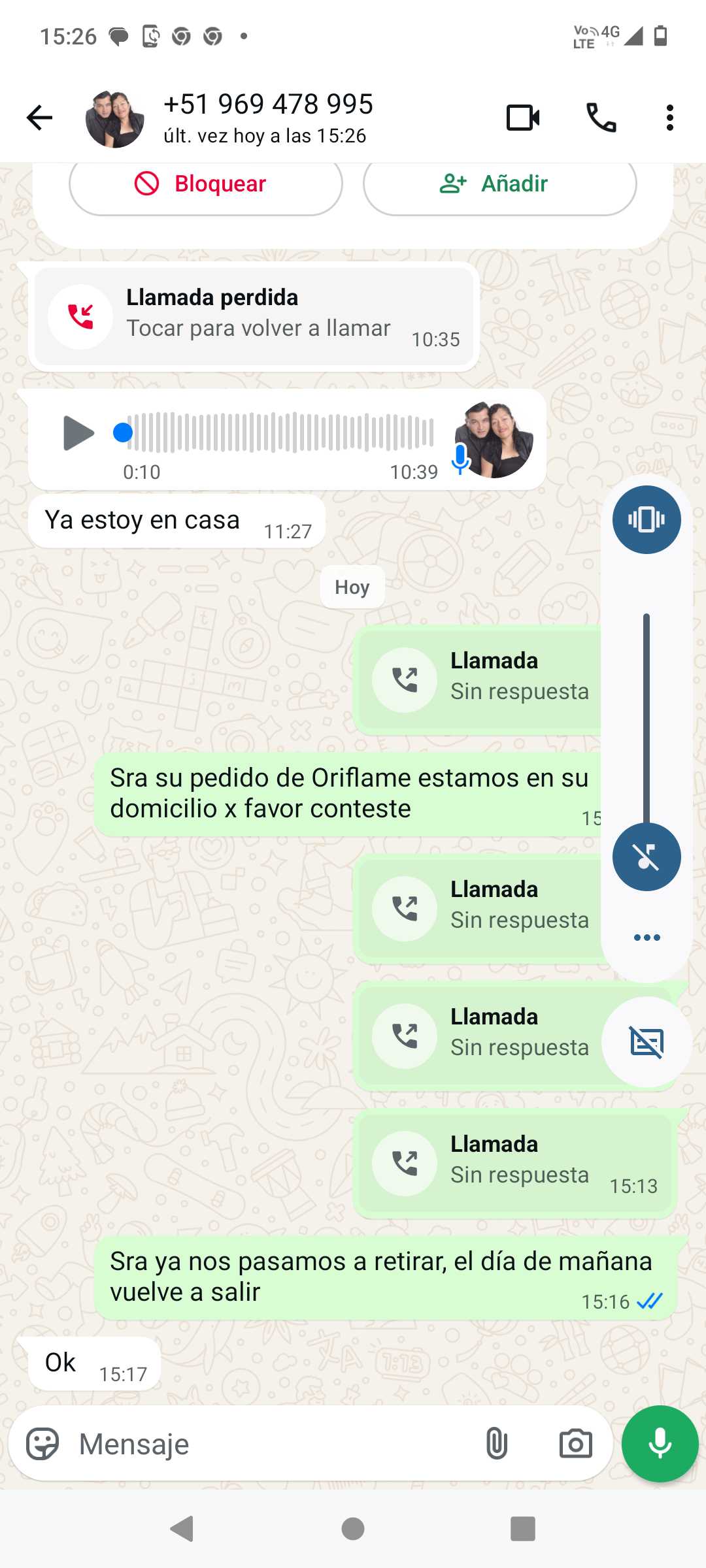Open more volume settings dots
706x1568 pixels.
[x=647, y=938]
